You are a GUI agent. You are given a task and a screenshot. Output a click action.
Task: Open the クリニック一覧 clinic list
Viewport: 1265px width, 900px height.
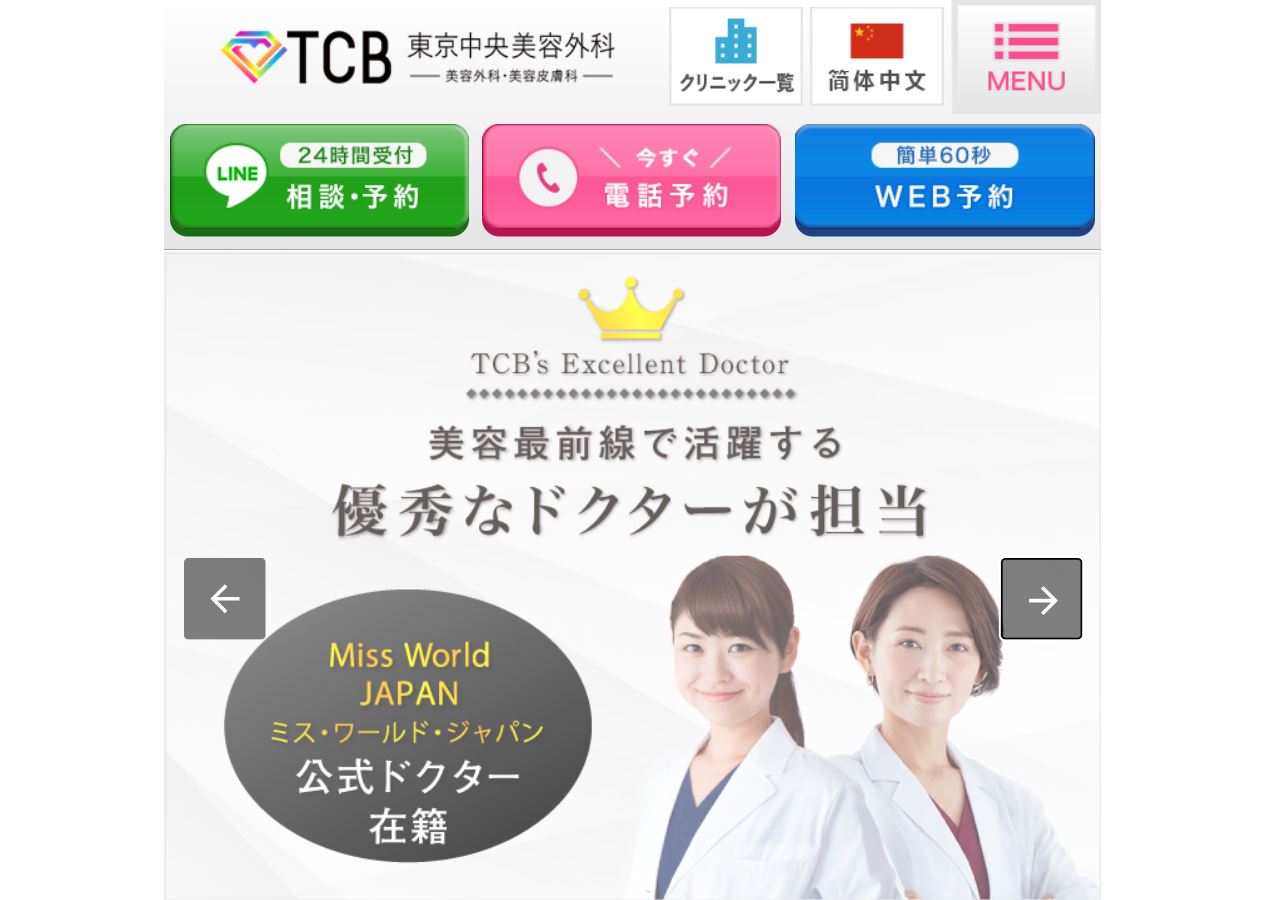click(x=736, y=56)
